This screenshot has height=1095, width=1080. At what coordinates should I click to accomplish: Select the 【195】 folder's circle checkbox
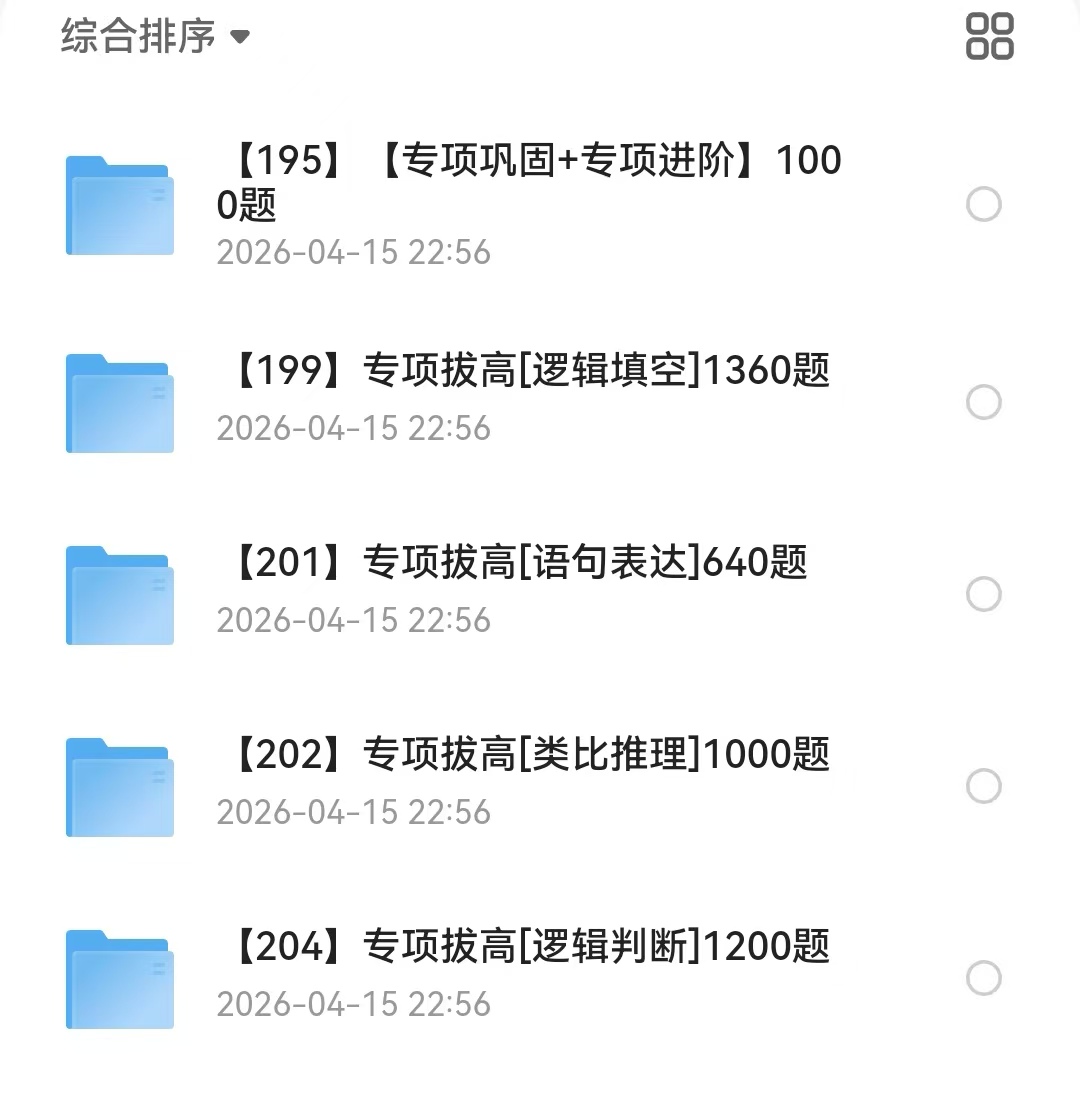[983, 205]
